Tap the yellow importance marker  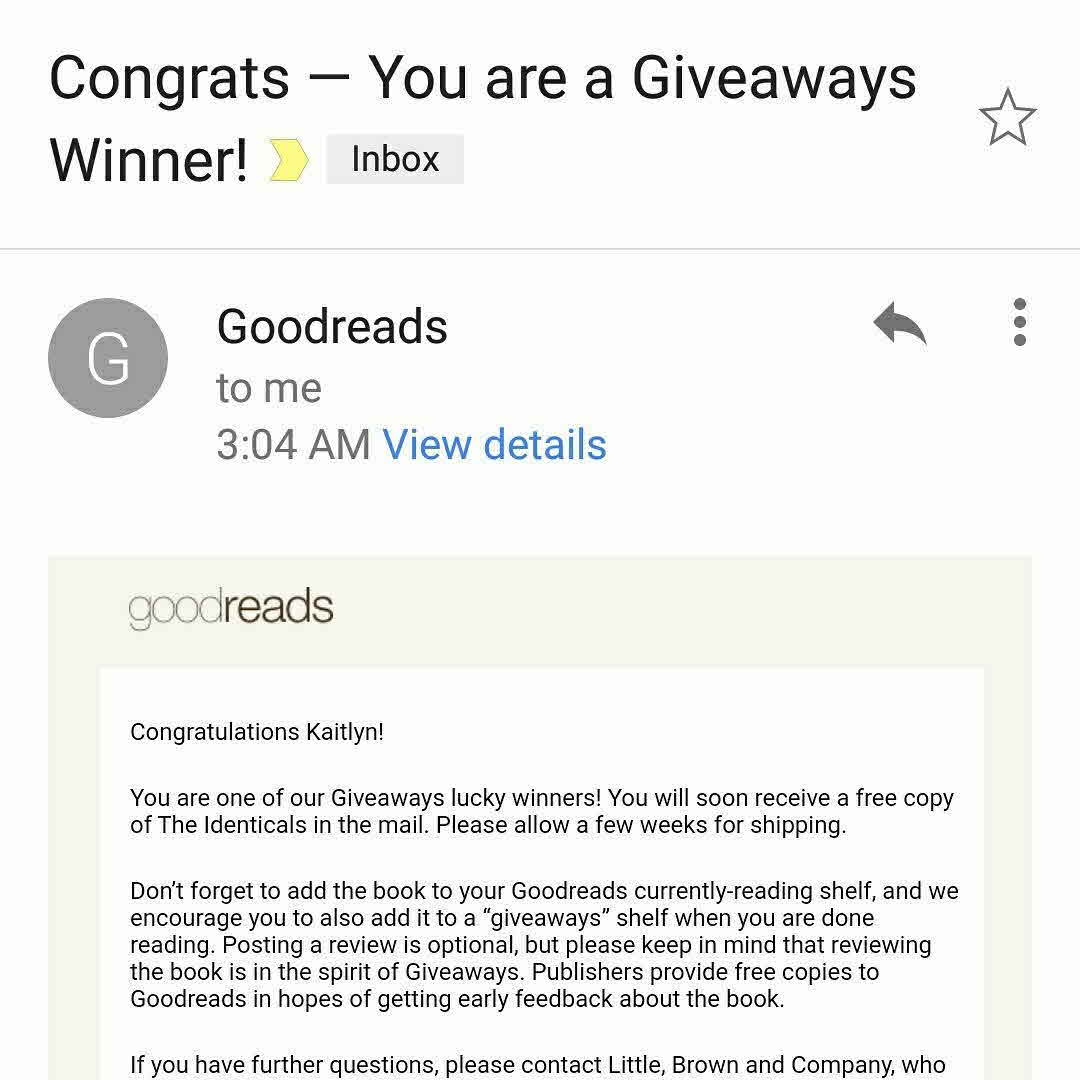click(289, 161)
